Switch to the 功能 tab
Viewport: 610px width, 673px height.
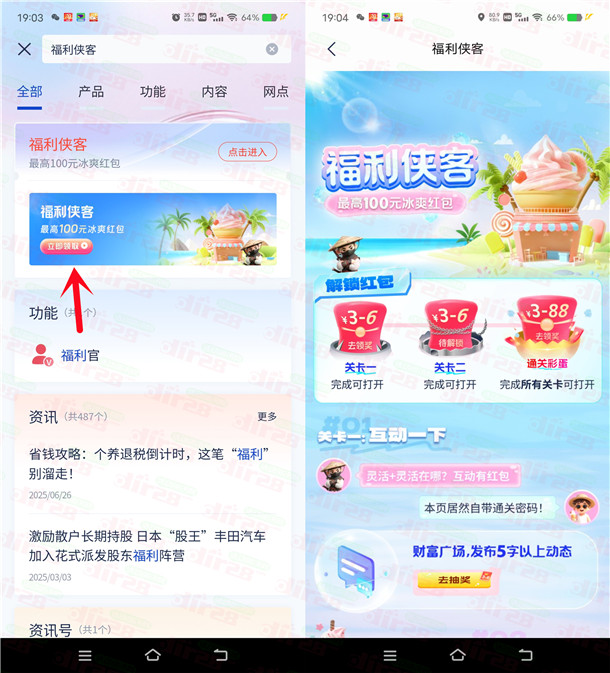pos(153,91)
